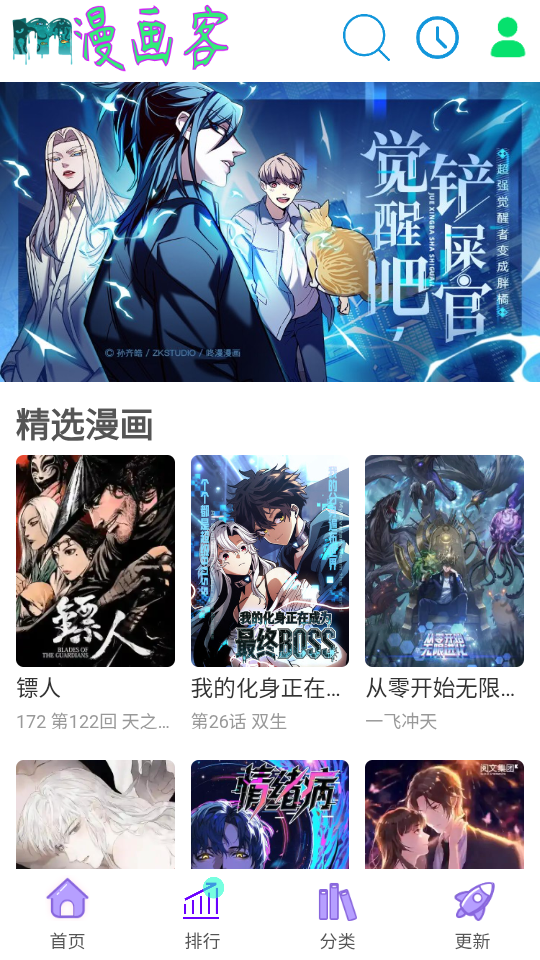Open the white-haired character comic cover

point(96,814)
